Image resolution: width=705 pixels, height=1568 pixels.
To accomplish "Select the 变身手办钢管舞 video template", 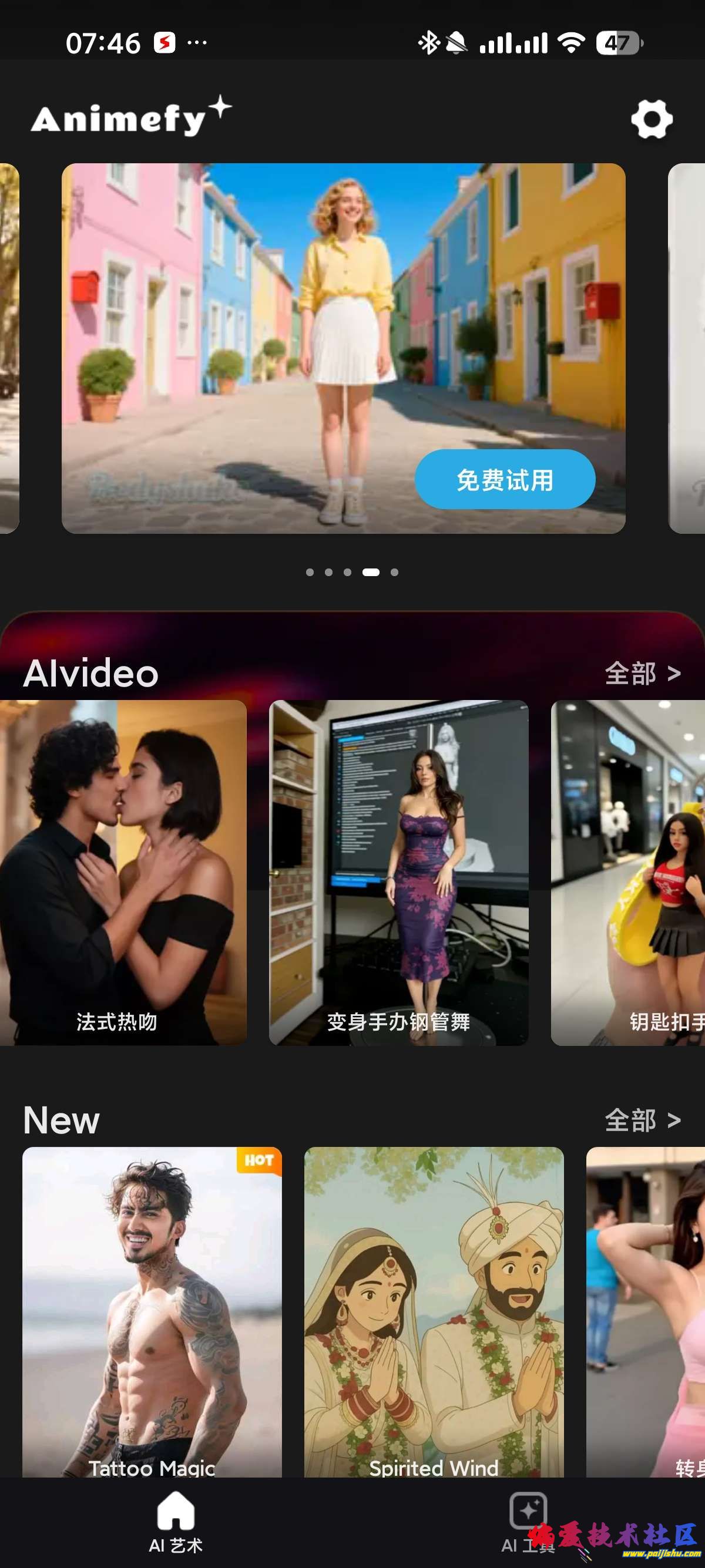I will point(398,872).
